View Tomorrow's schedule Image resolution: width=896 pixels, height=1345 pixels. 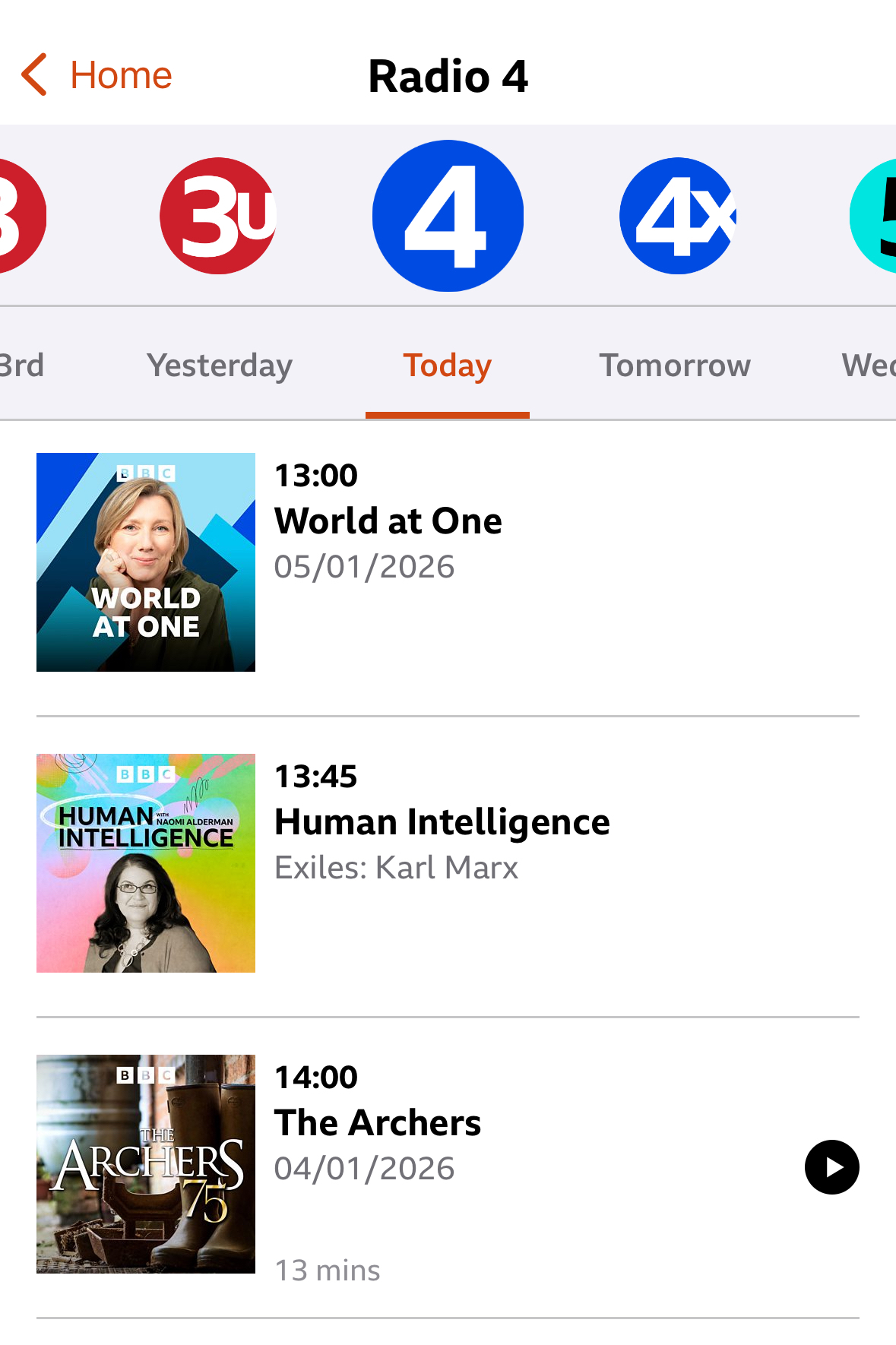tap(675, 366)
